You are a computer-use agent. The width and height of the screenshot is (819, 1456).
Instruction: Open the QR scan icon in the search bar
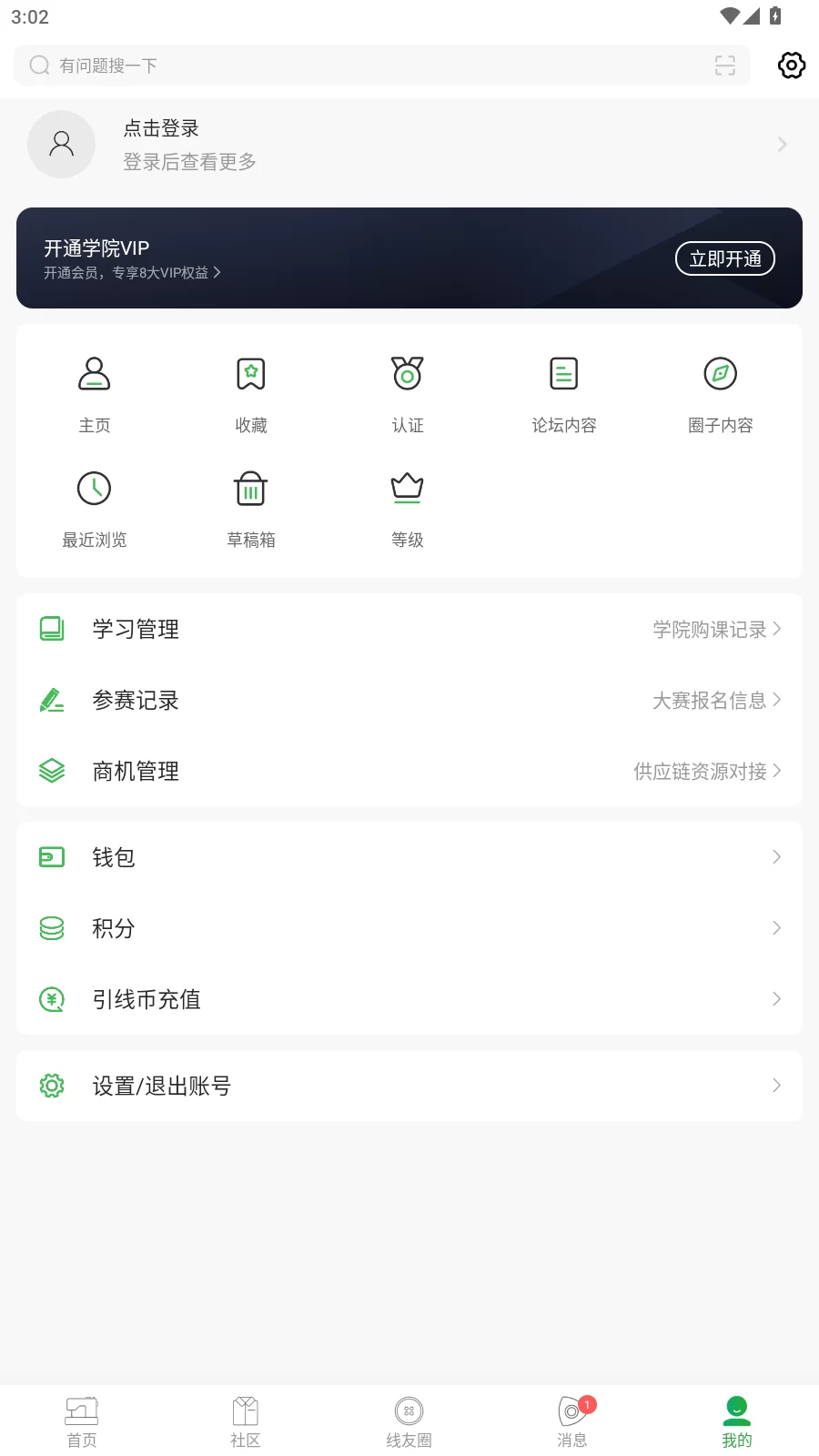pyautogui.click(x=724, y=66)
